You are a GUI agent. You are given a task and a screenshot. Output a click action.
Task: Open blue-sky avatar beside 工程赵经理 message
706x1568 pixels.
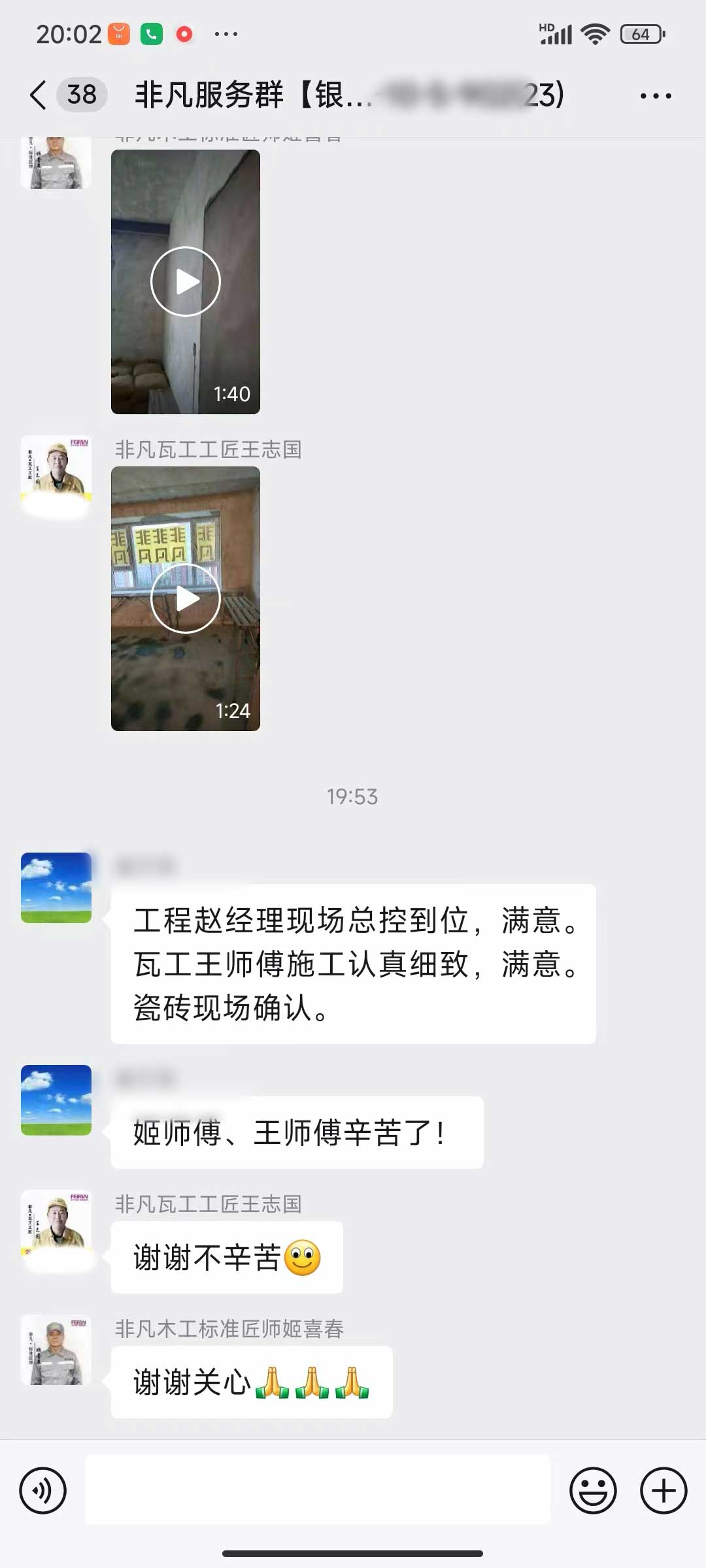[x=56, y=887]
